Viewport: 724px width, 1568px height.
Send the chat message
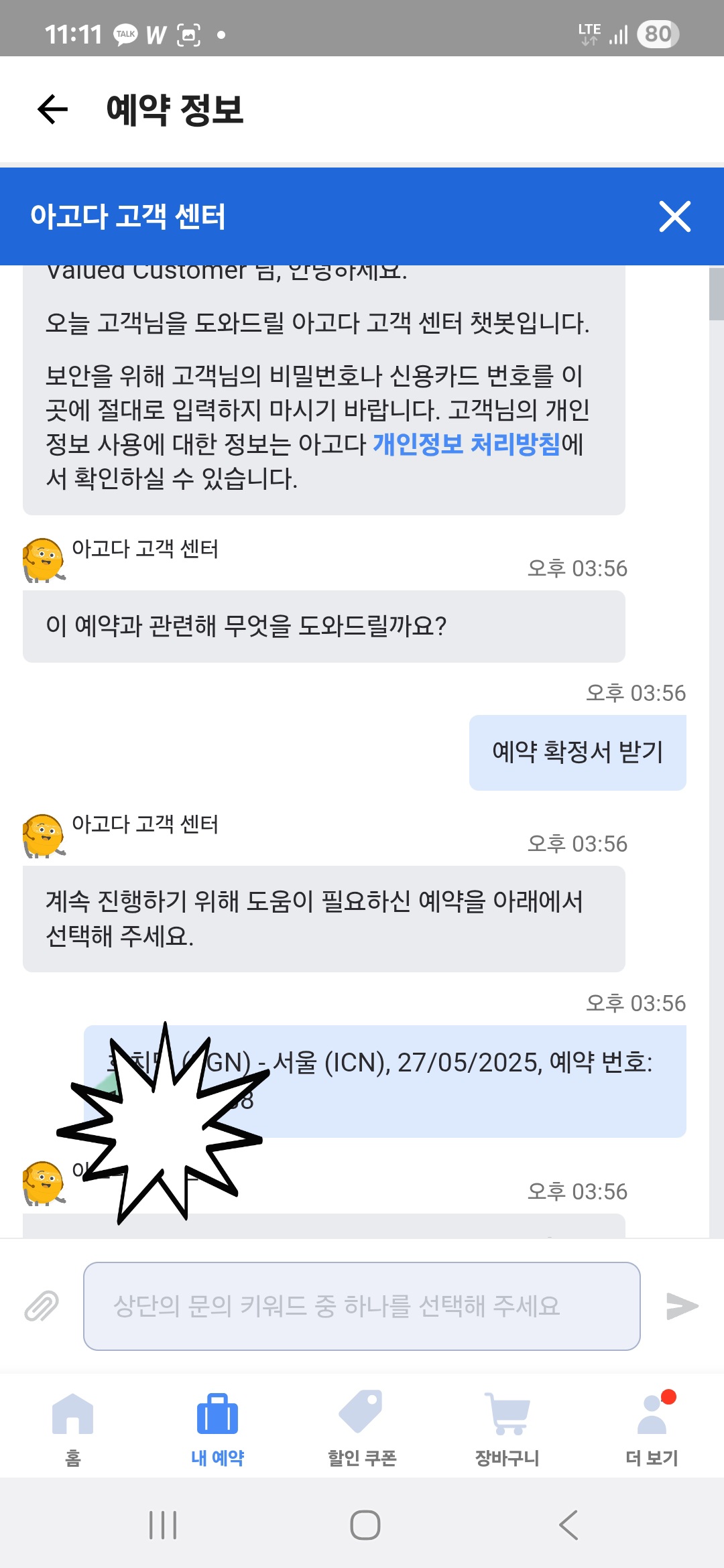[x=682, y=1306]
